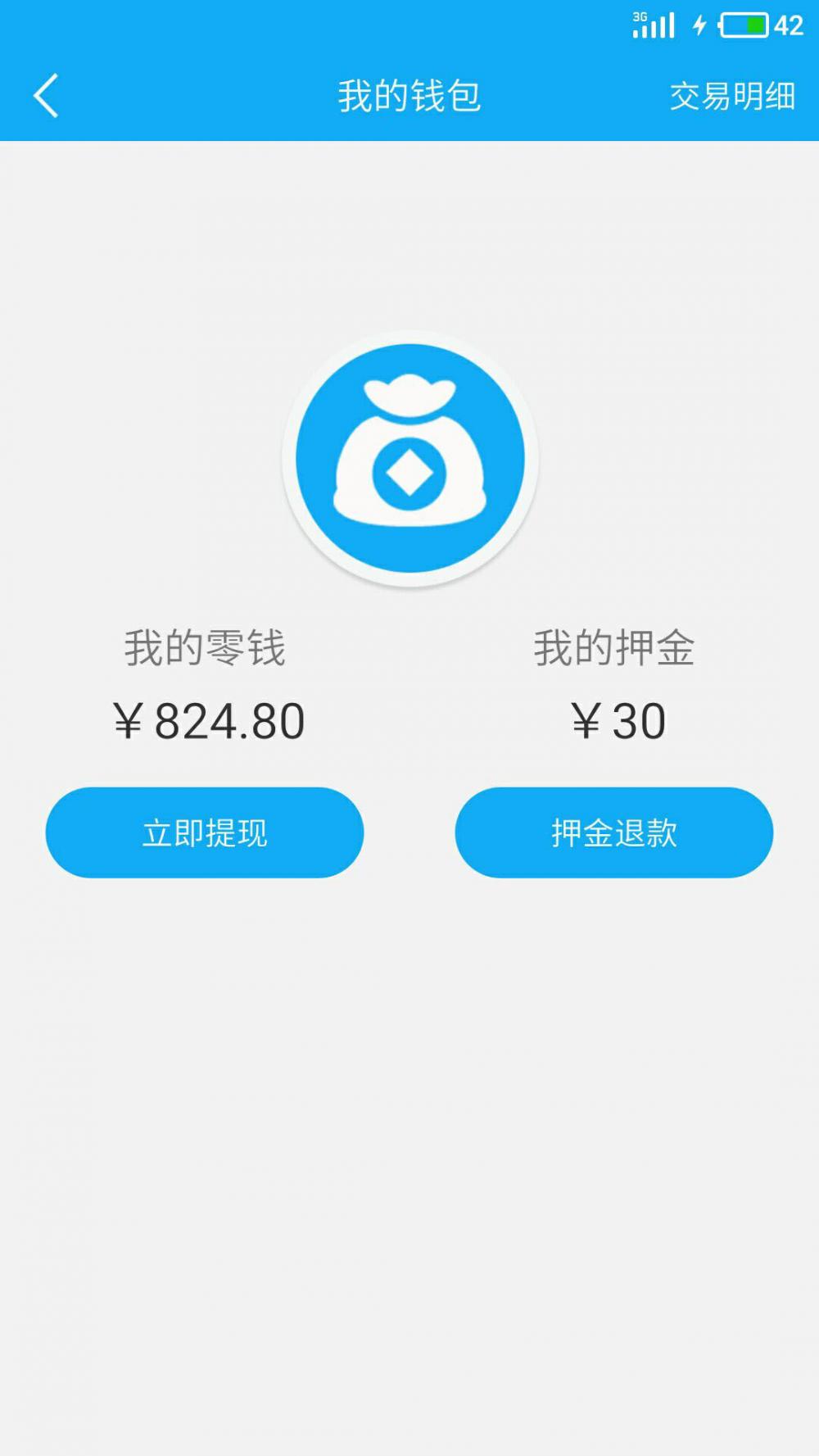This screenshot has width=819, height=1456.
Task: Request 押金退款 deposit refund
Action: point(614,832)
